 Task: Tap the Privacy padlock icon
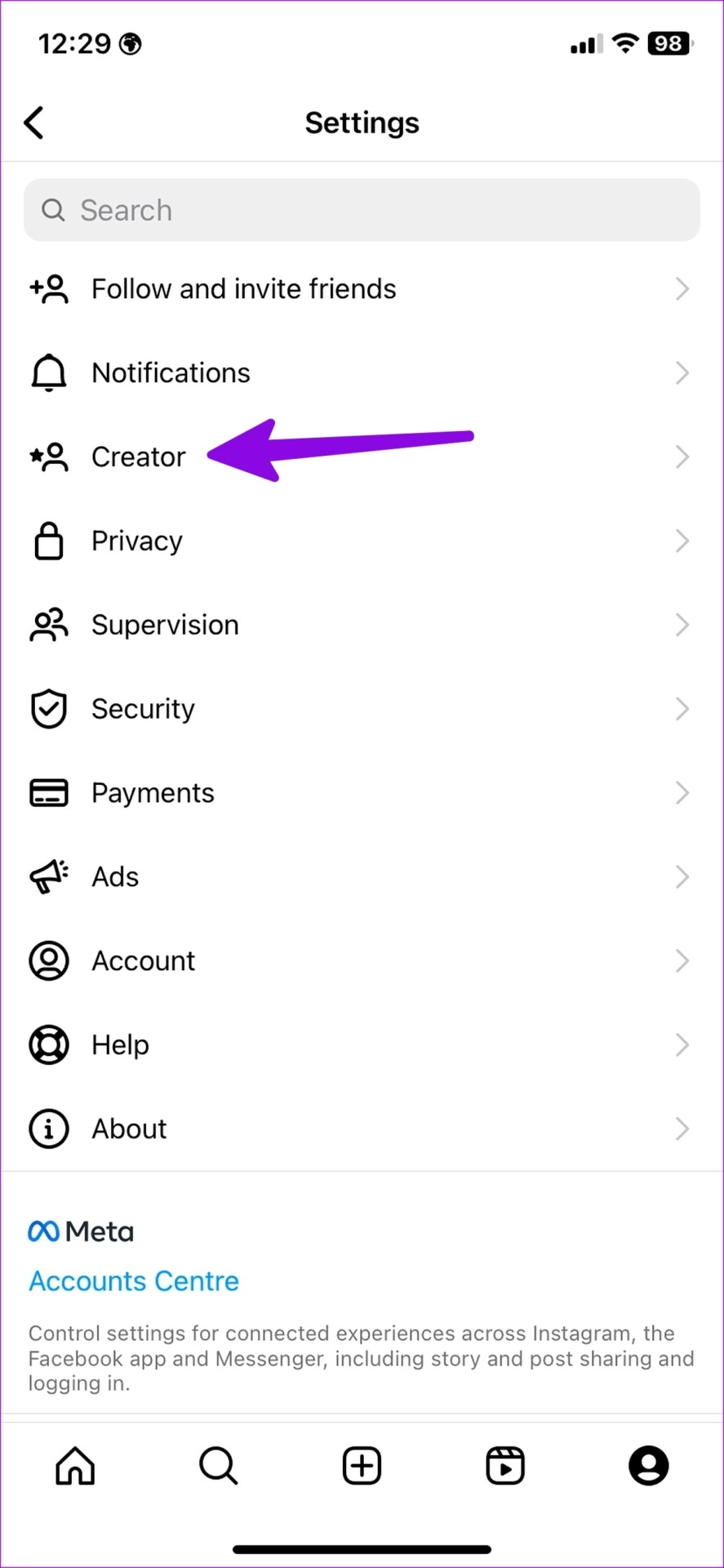coord(48,540)
